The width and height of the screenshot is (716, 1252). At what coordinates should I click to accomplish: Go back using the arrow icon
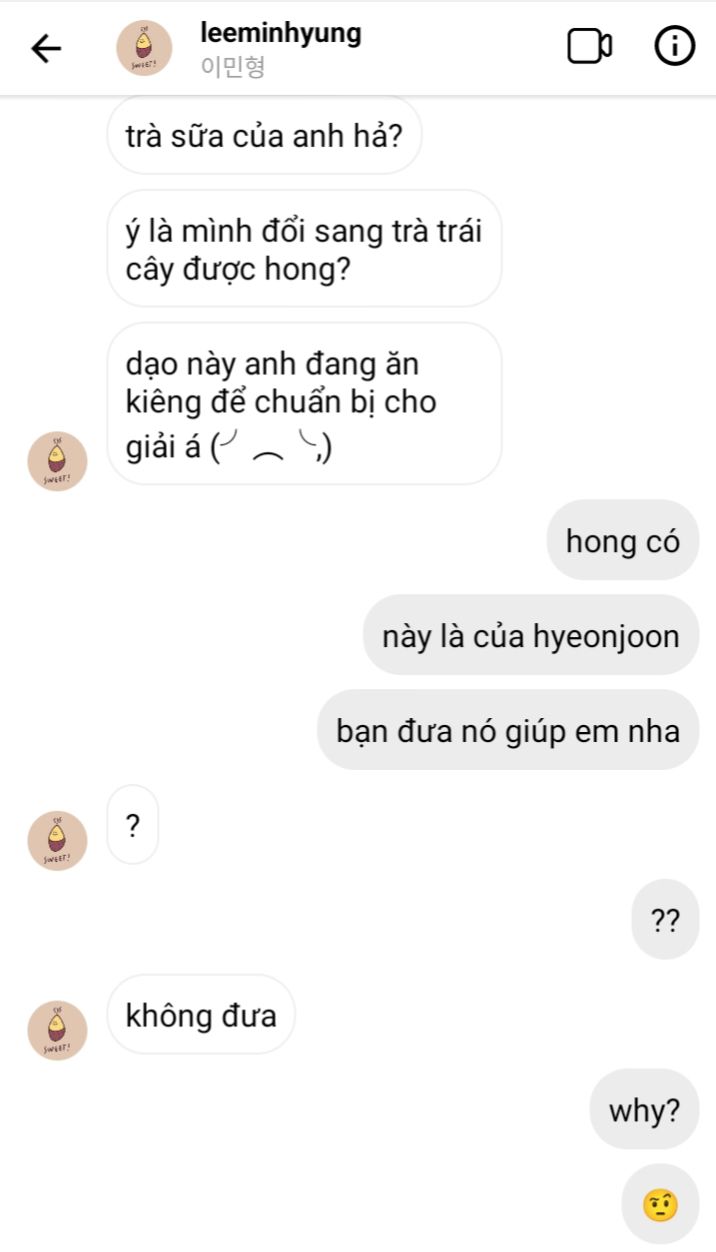tap(46, 48)
